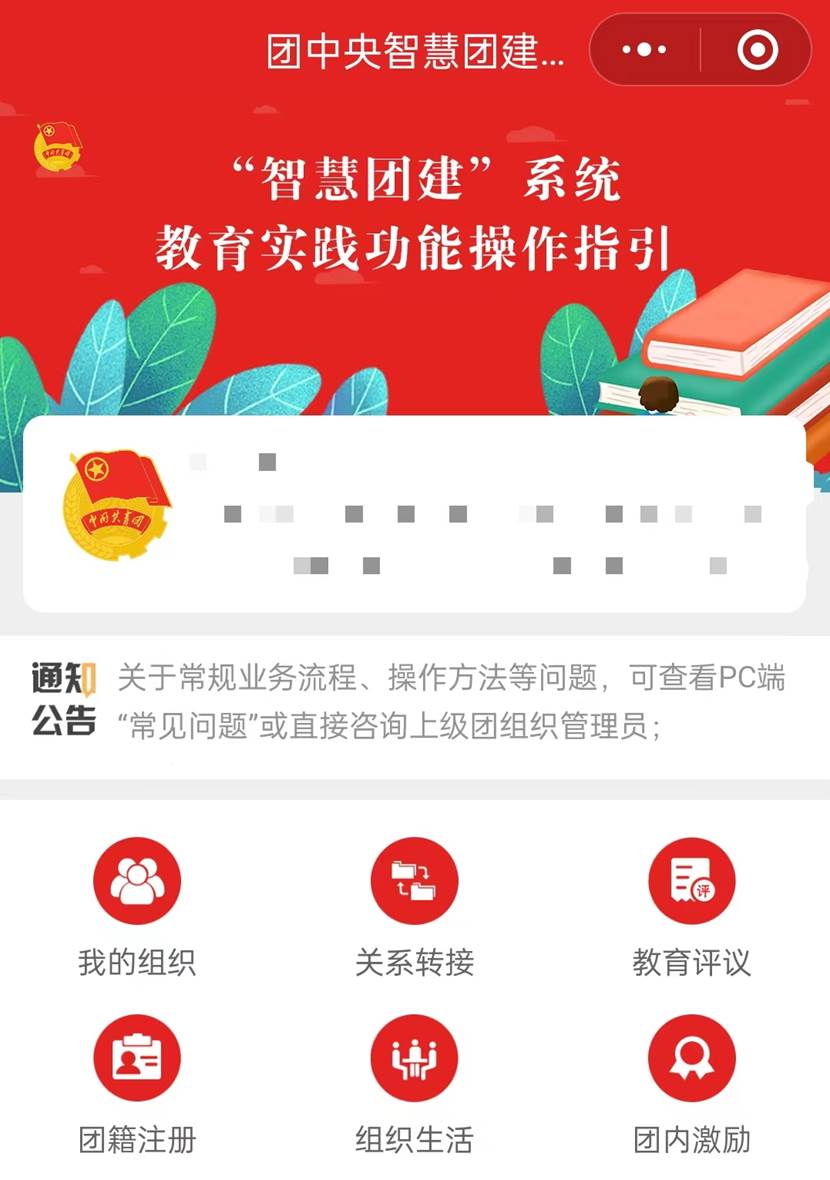Viewport: 830px width, 1180px height.
Task: Open the mini program more options menu
Action: point(644,49)
